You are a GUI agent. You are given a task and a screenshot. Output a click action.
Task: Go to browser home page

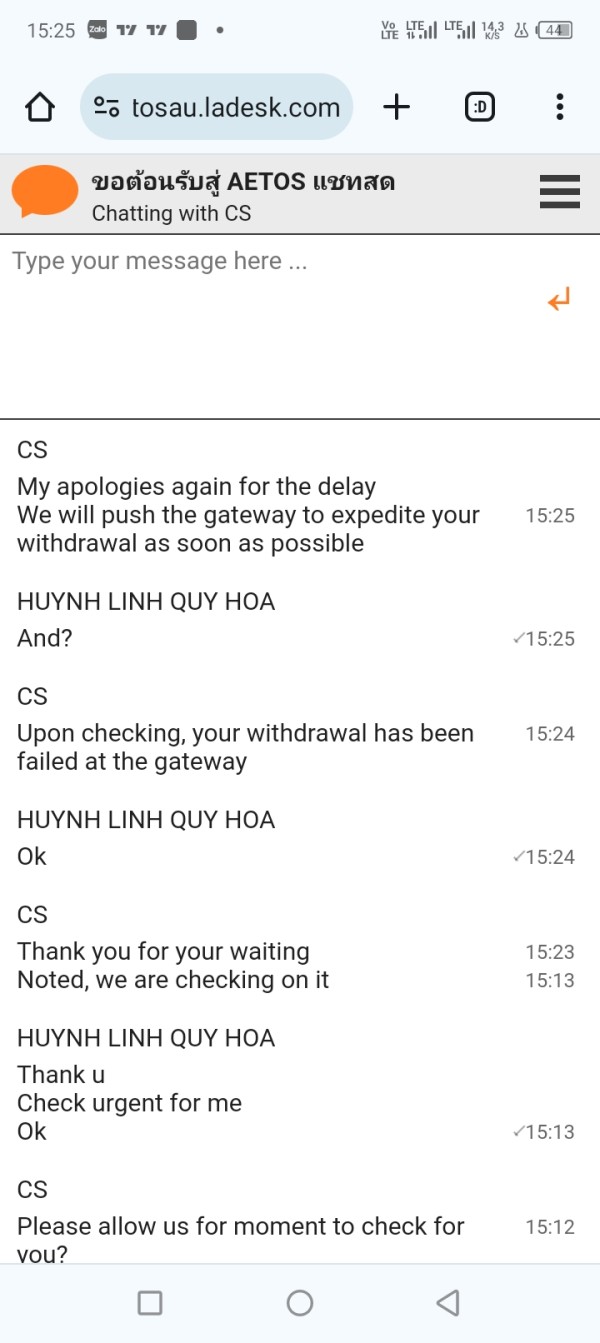pos(39,107)
